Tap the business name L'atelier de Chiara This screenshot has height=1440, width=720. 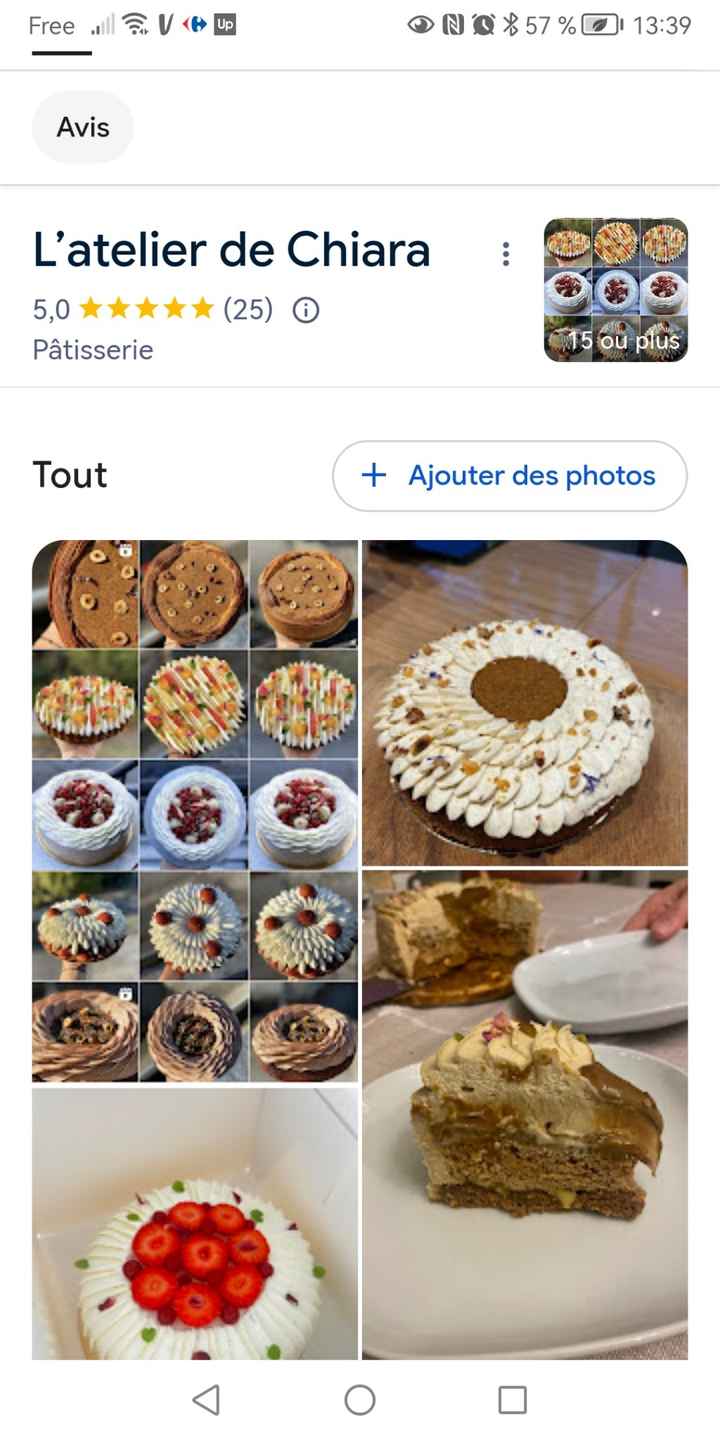click(232, 252)
